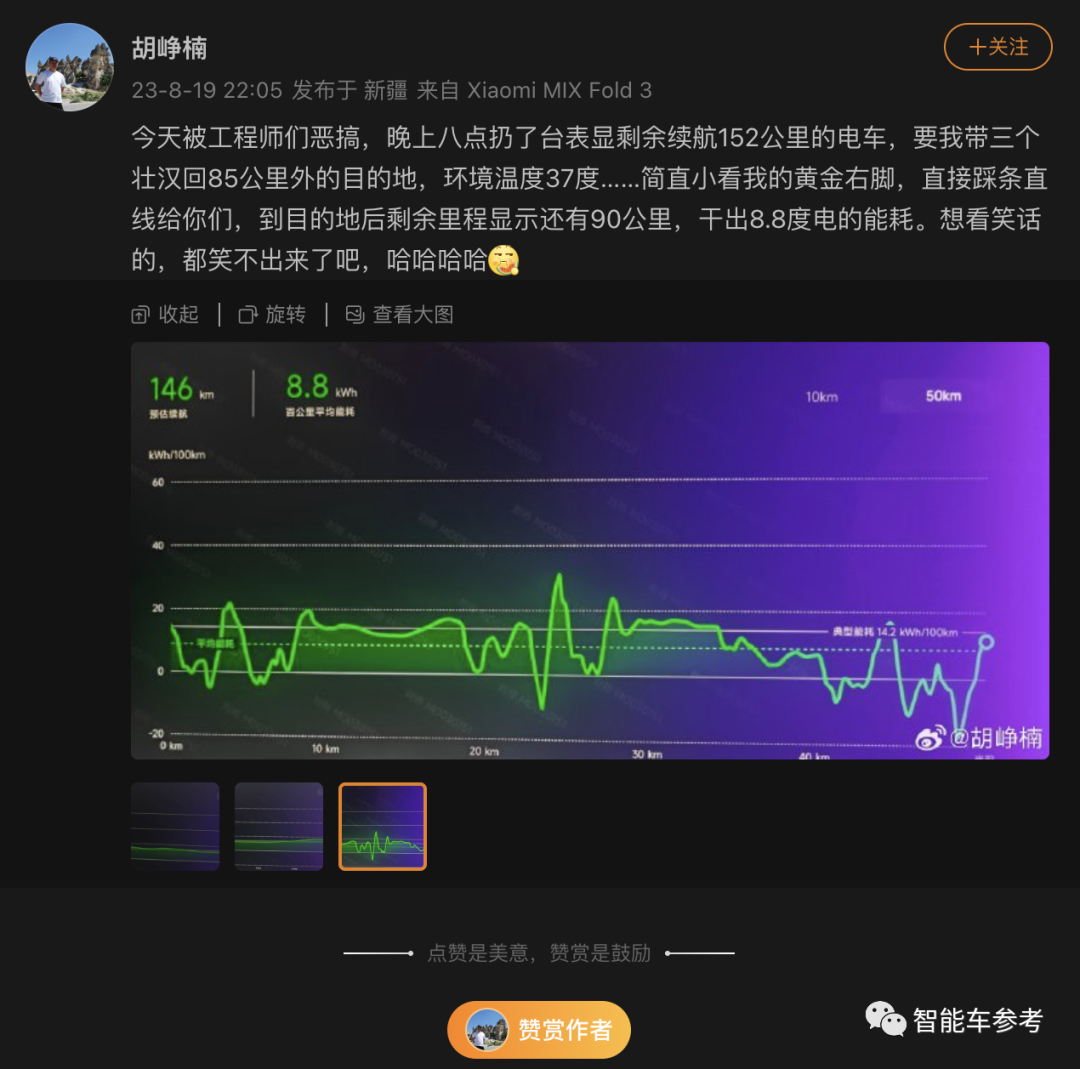The width and height of the screenshot is (1080, 1069).
Task: View the full-size image via 查看大图
Action: [400, 314]
